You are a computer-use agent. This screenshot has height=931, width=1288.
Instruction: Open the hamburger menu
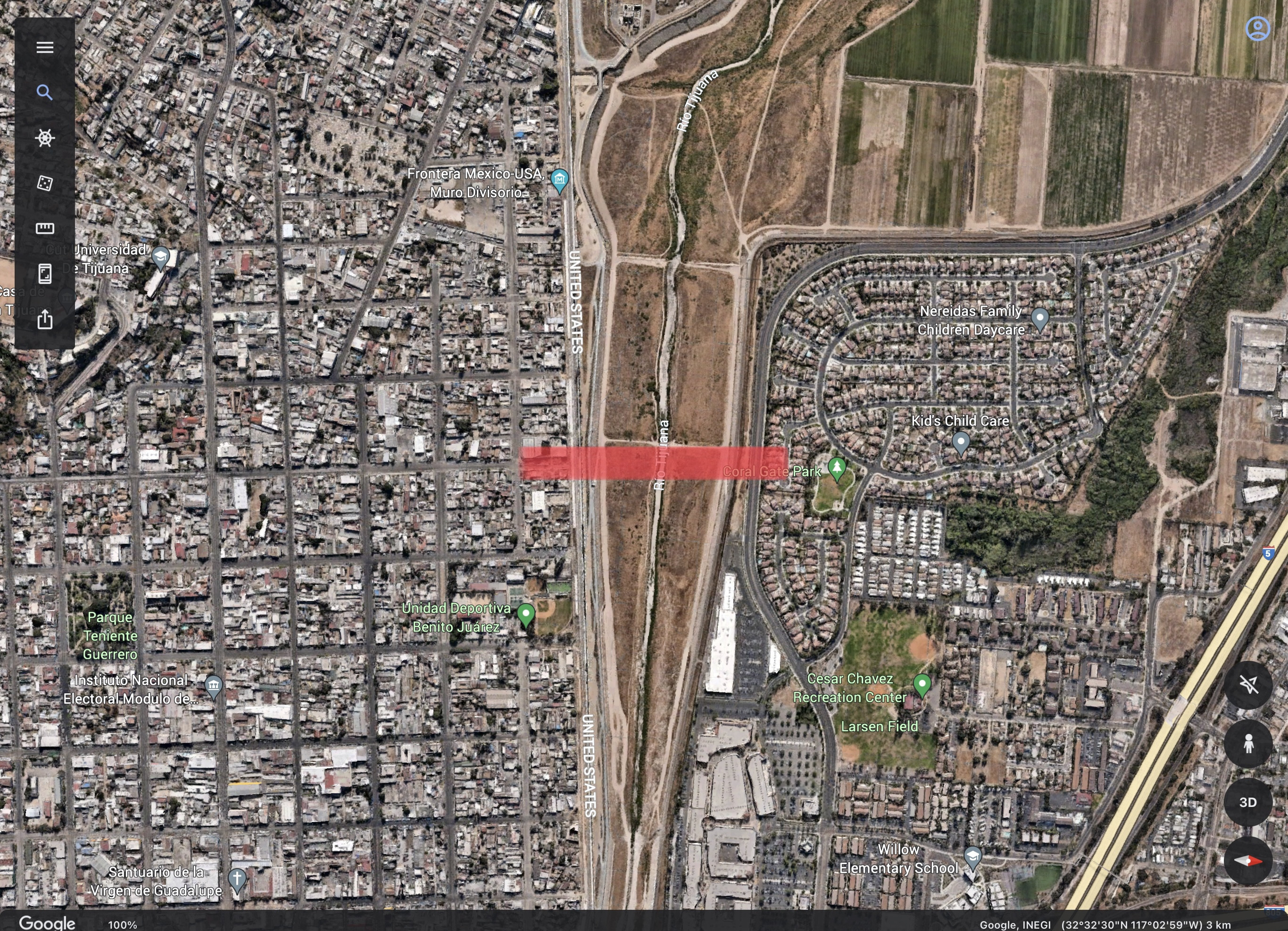coord(45,47)
